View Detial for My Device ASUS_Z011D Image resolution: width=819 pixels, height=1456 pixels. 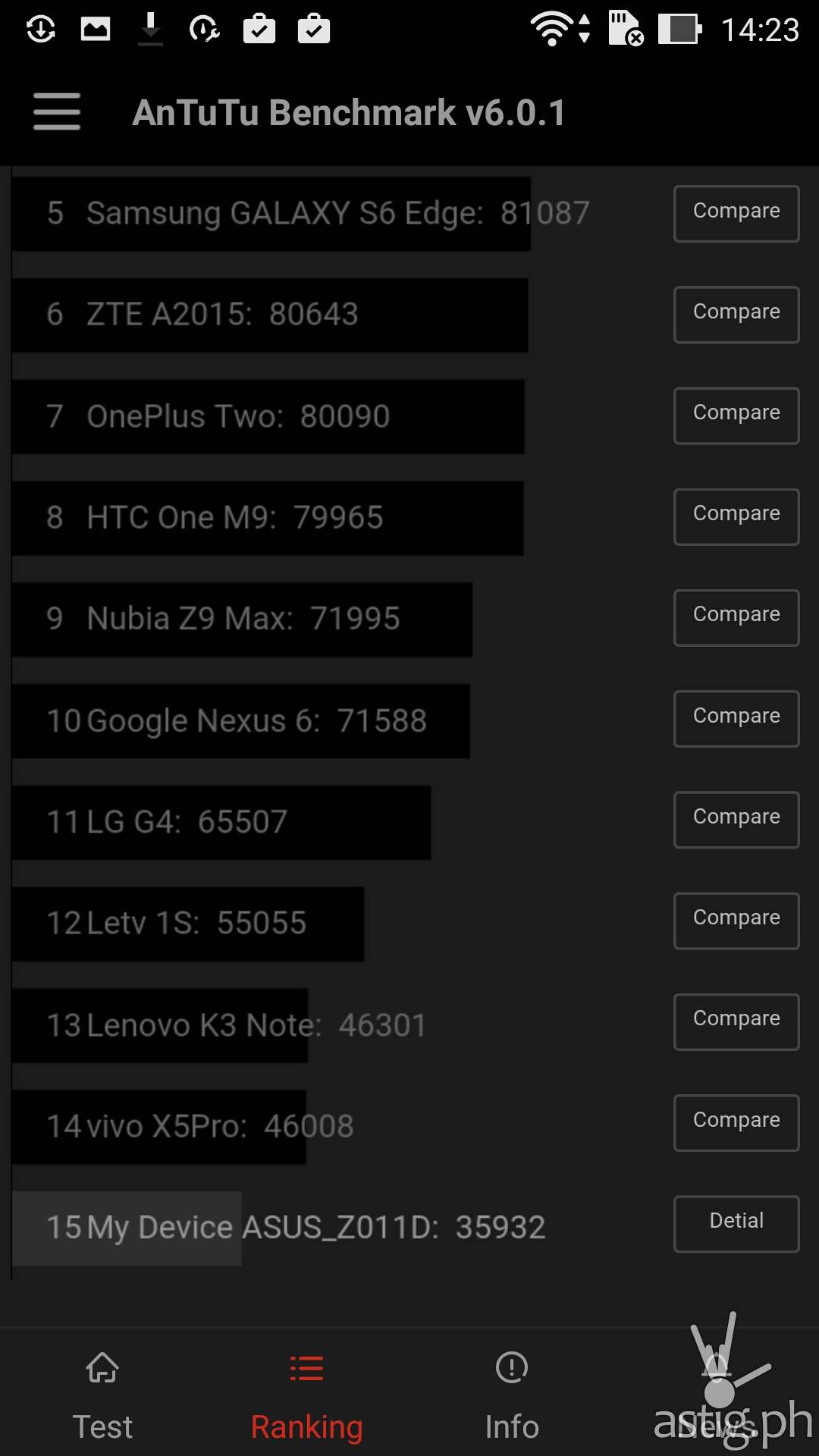pyautogui.click(x=736, y=1223)
